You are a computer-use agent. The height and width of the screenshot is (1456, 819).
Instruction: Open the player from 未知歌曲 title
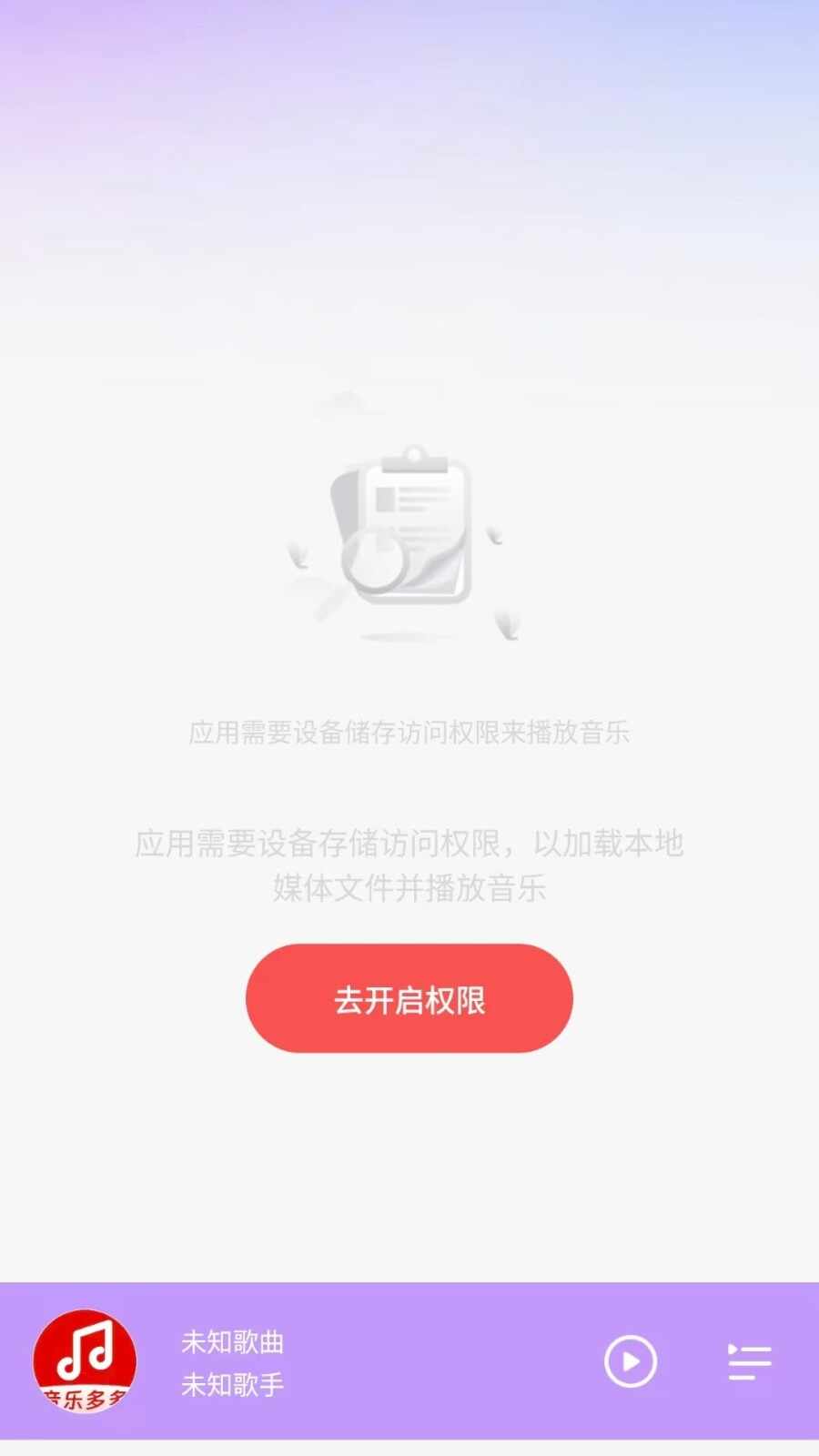[x=232, y=1341]
